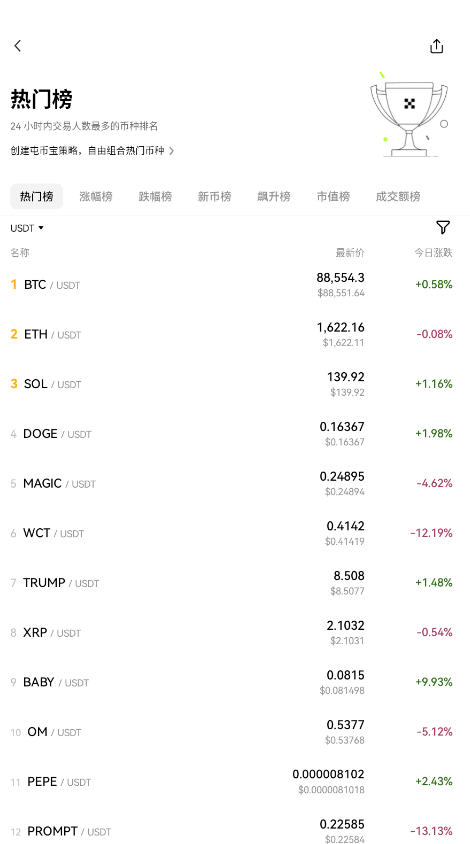470x844 pixels.
Task: Open the ETH / USDT pair
Action: 235,334
